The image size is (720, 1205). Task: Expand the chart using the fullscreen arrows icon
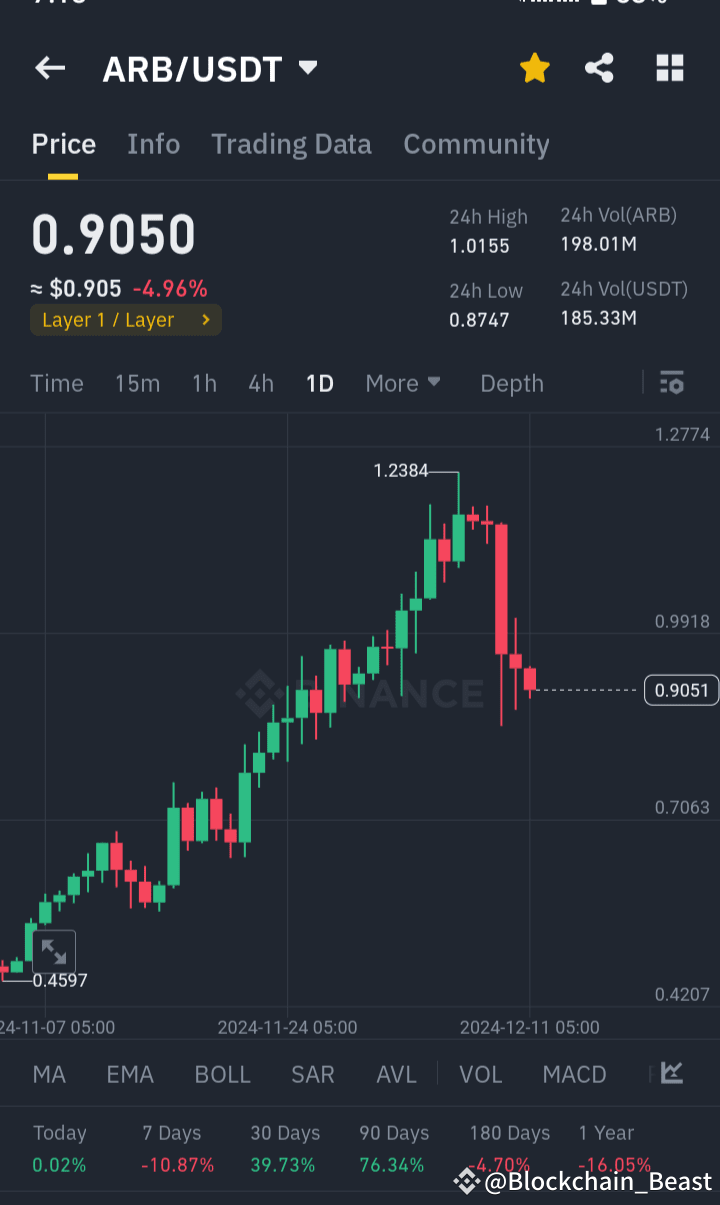click(x=54, y=951)
